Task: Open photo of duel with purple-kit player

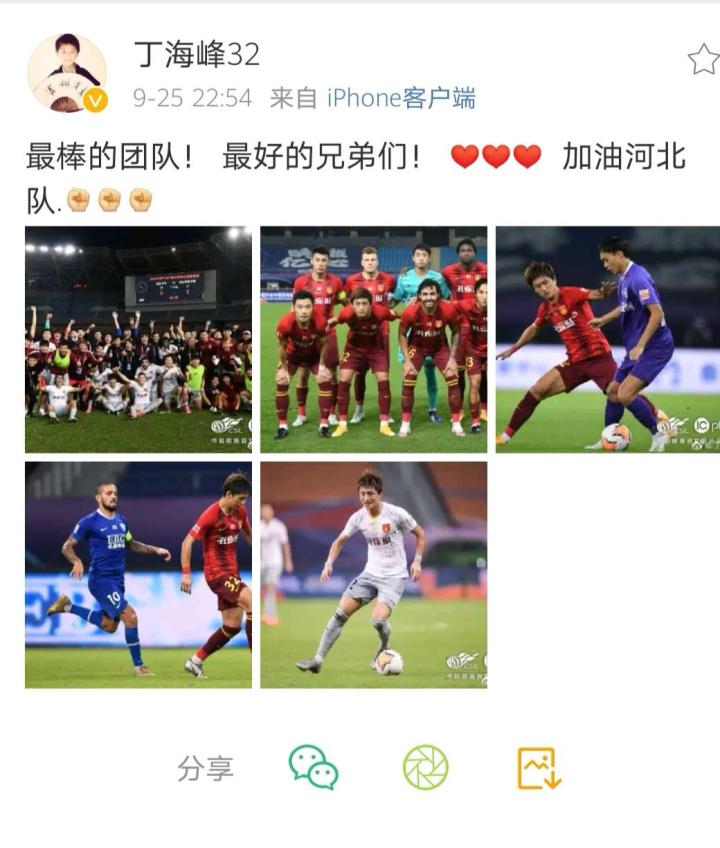Action: (608, 339)
